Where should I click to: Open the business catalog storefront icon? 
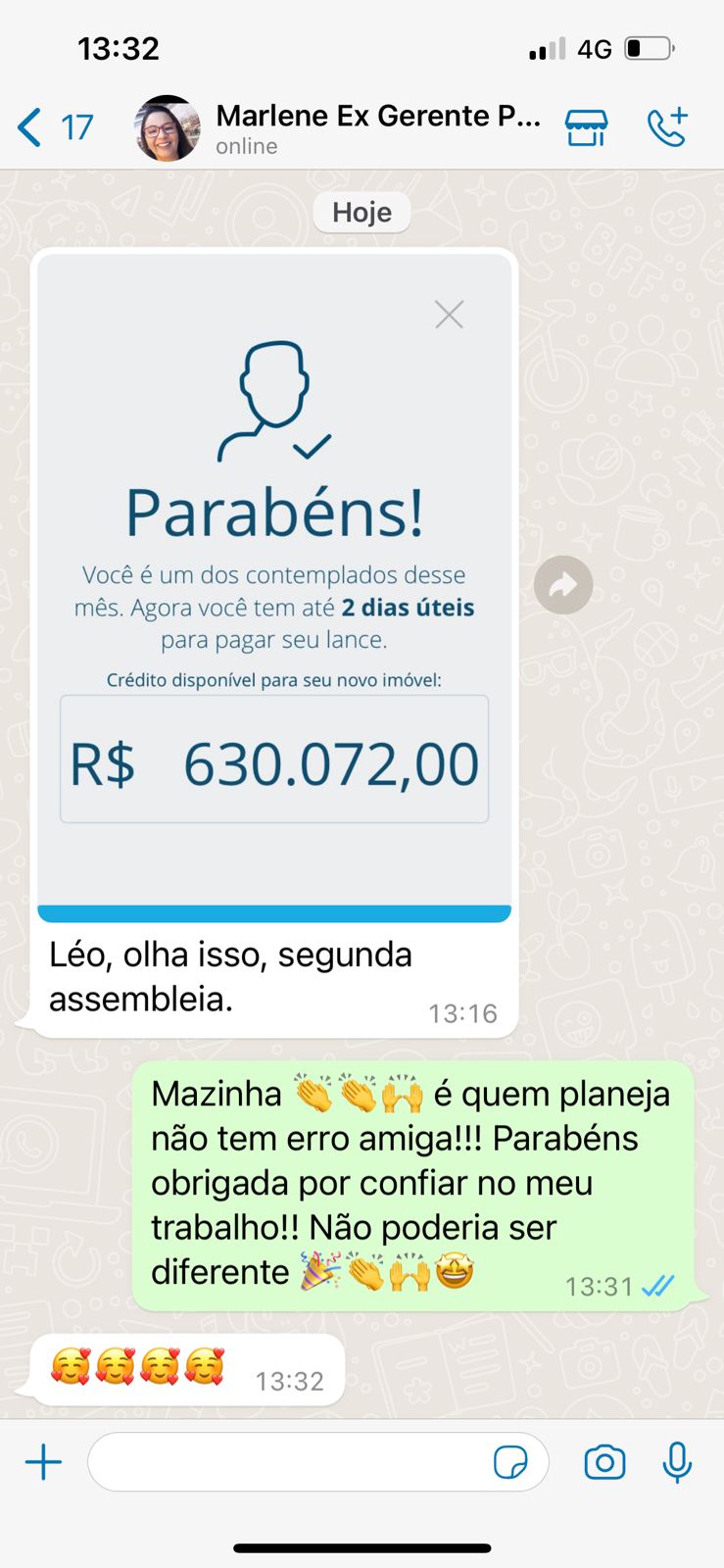pos(586,126)
